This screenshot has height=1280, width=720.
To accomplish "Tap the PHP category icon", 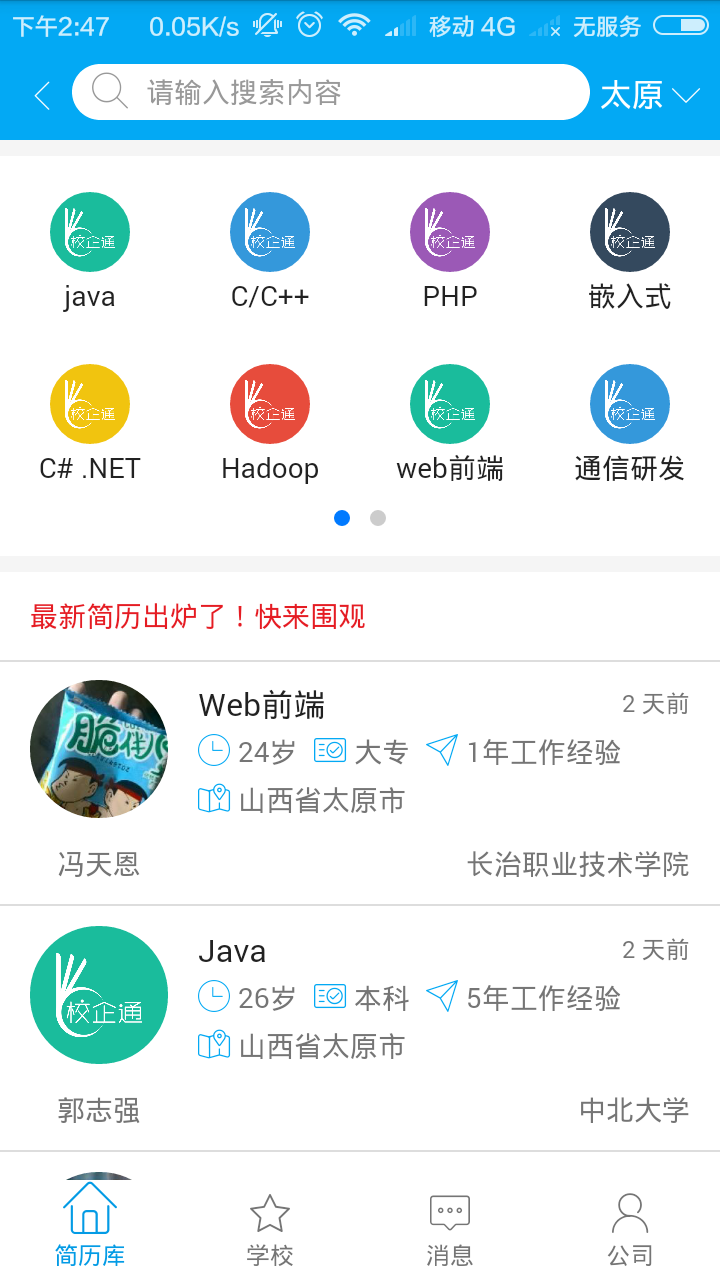I will coord(449,231).
